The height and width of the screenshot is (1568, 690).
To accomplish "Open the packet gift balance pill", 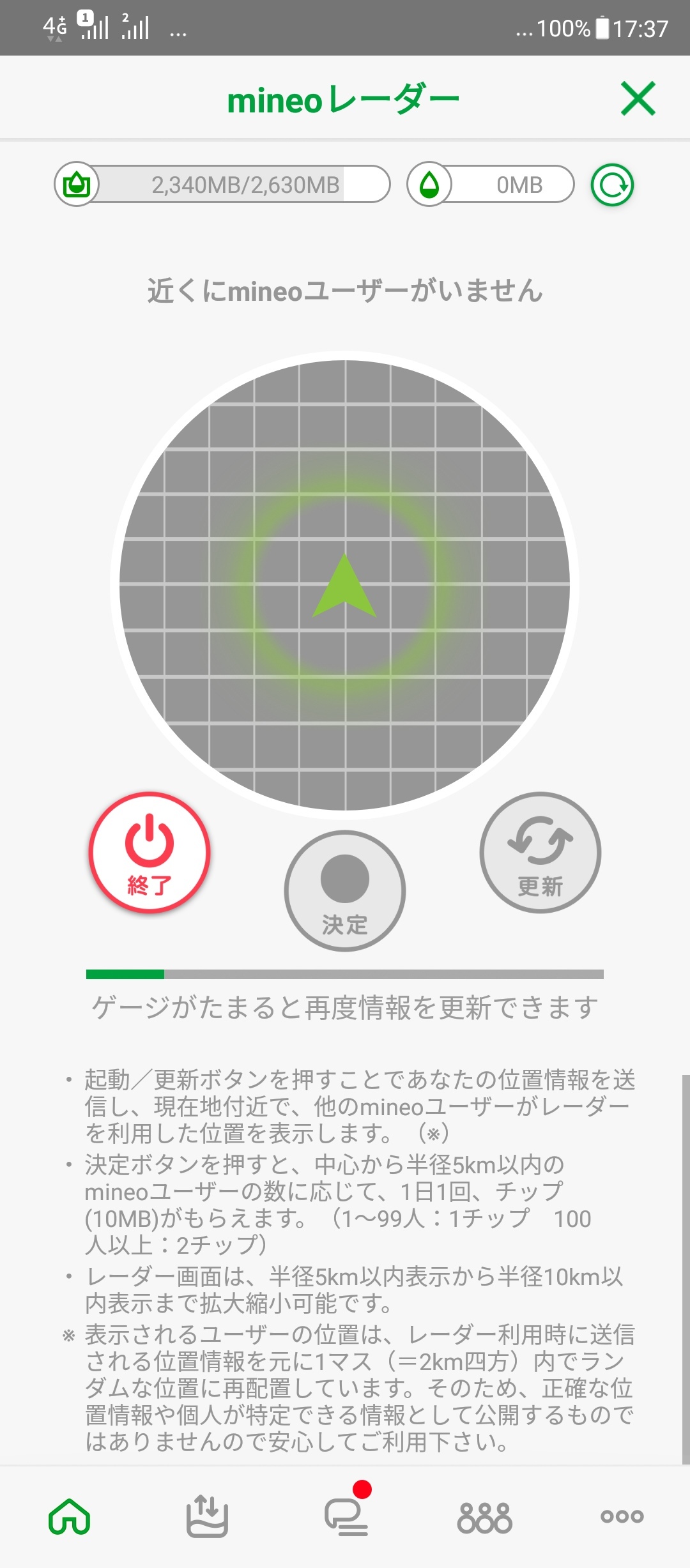I will 222,185.
